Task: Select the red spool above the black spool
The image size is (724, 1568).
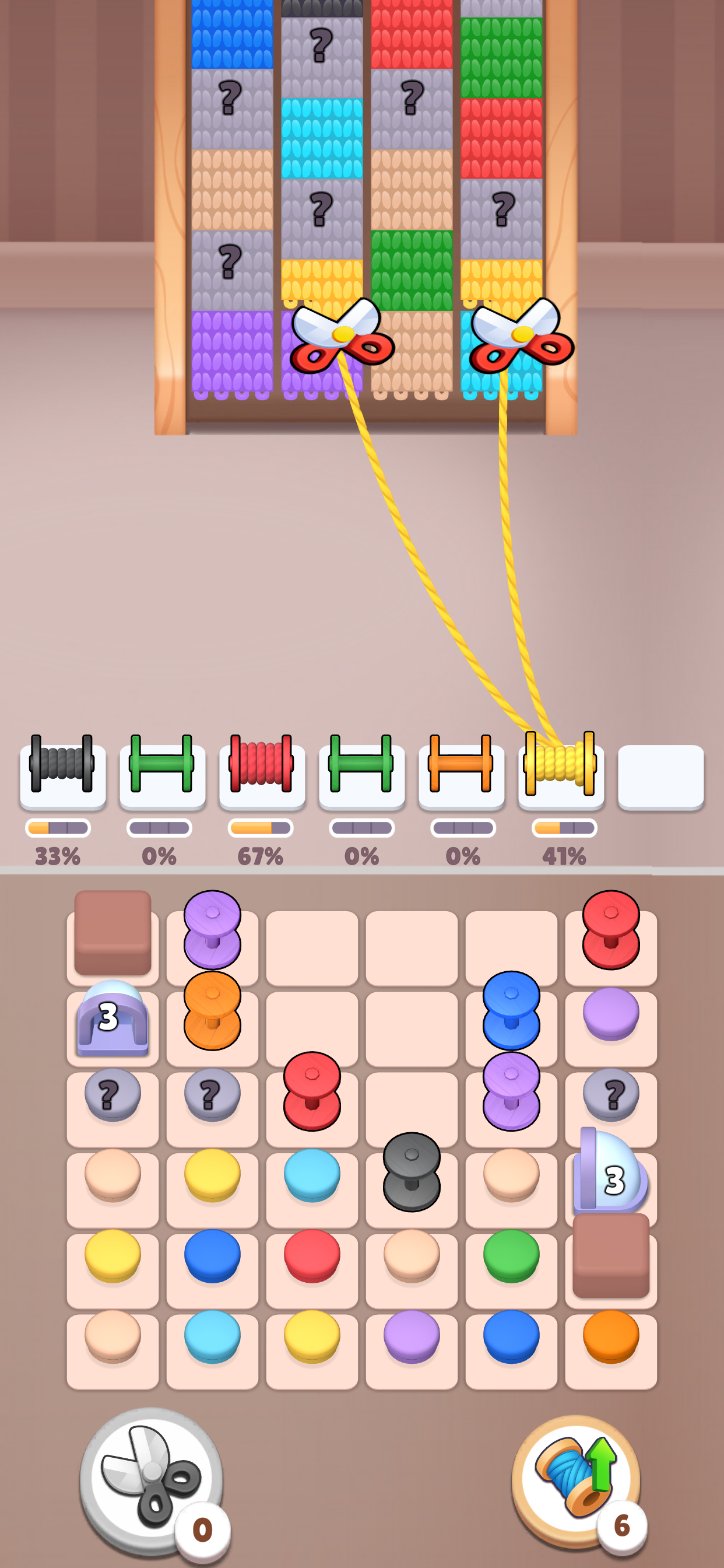Action: pos(311,1091)
